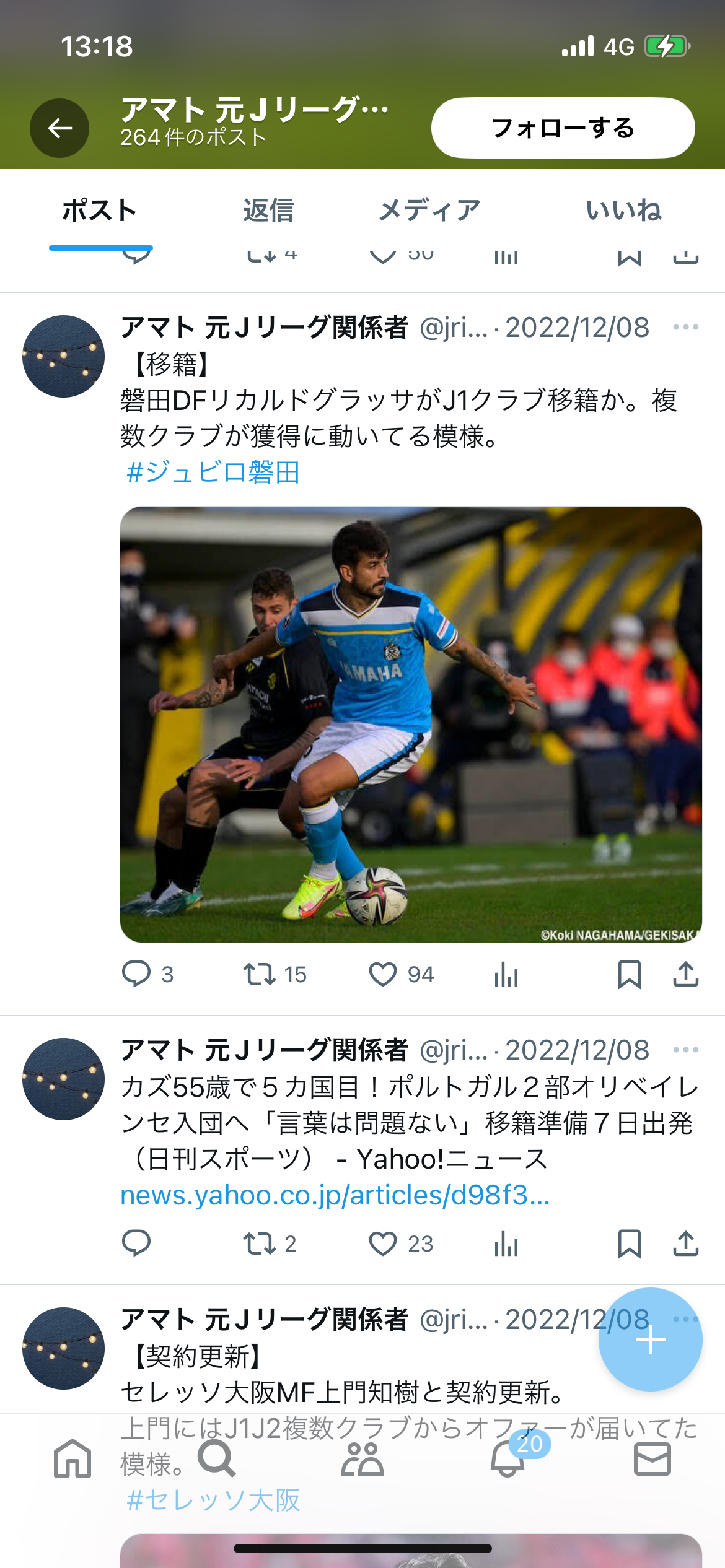Open the photo in the 磐田DF post

(410, 724)
